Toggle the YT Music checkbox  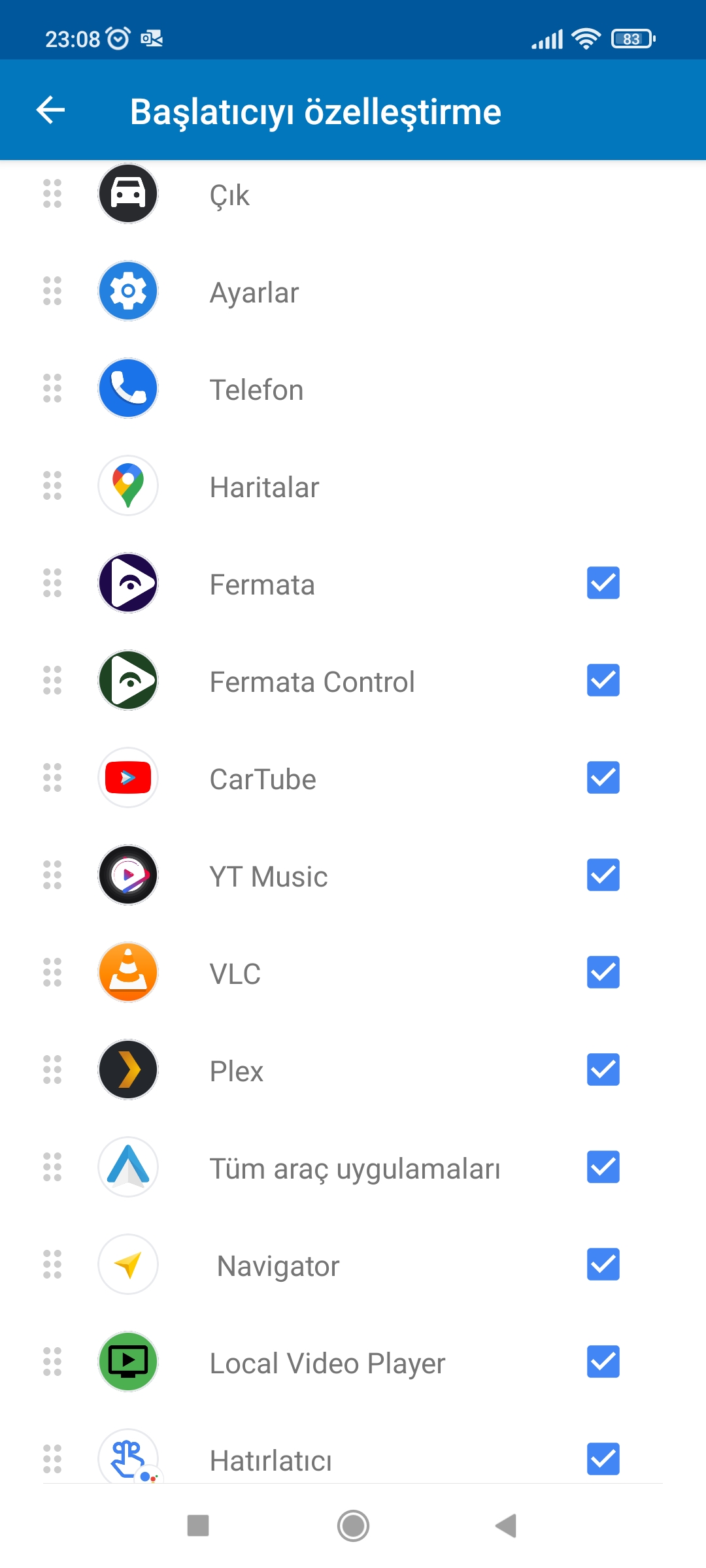(x=603, y=875)
